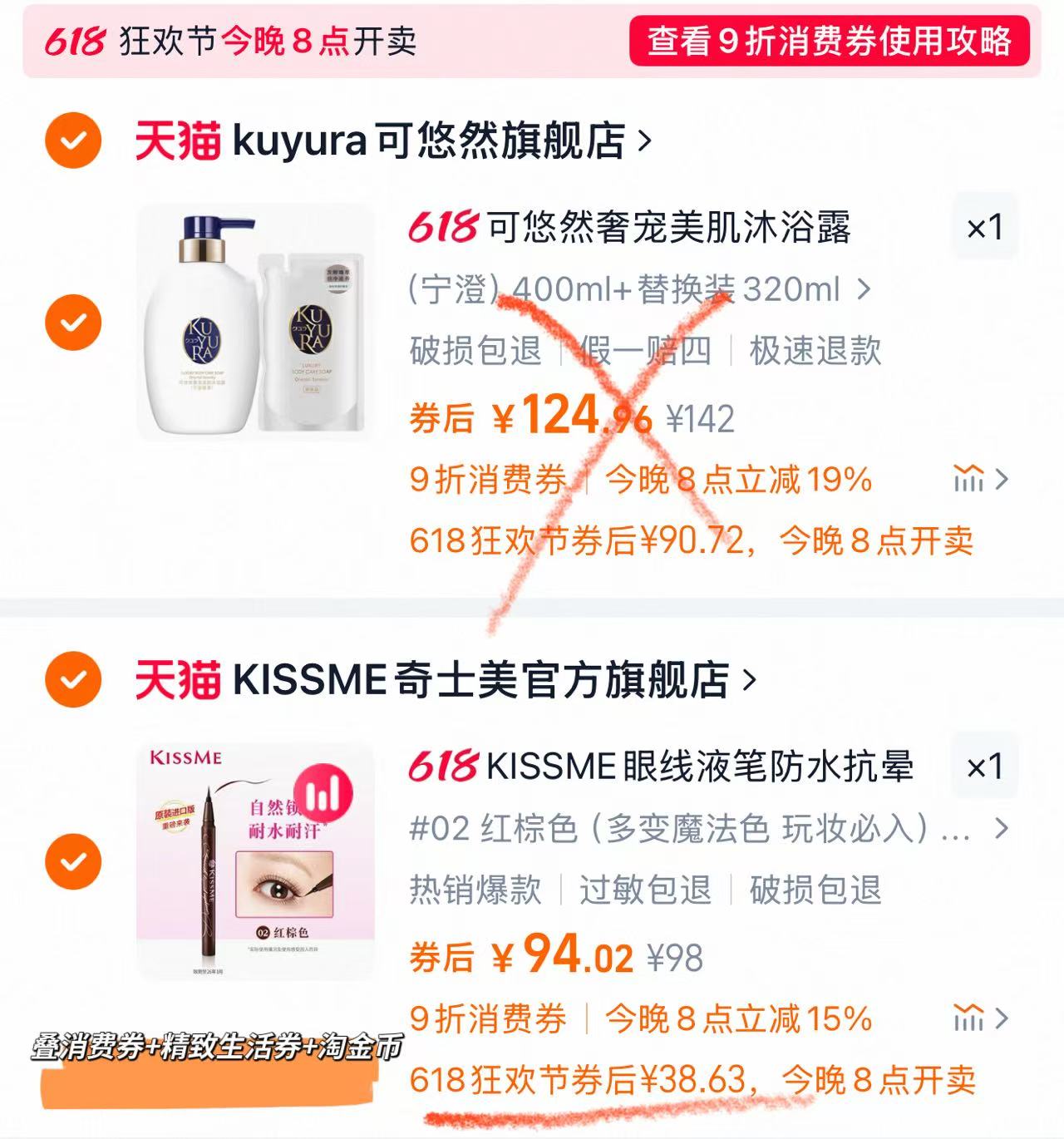Change the #02 红棕色 color option
The image size is (1064, 1139).
pyautogui.click(x=708, y=828)
